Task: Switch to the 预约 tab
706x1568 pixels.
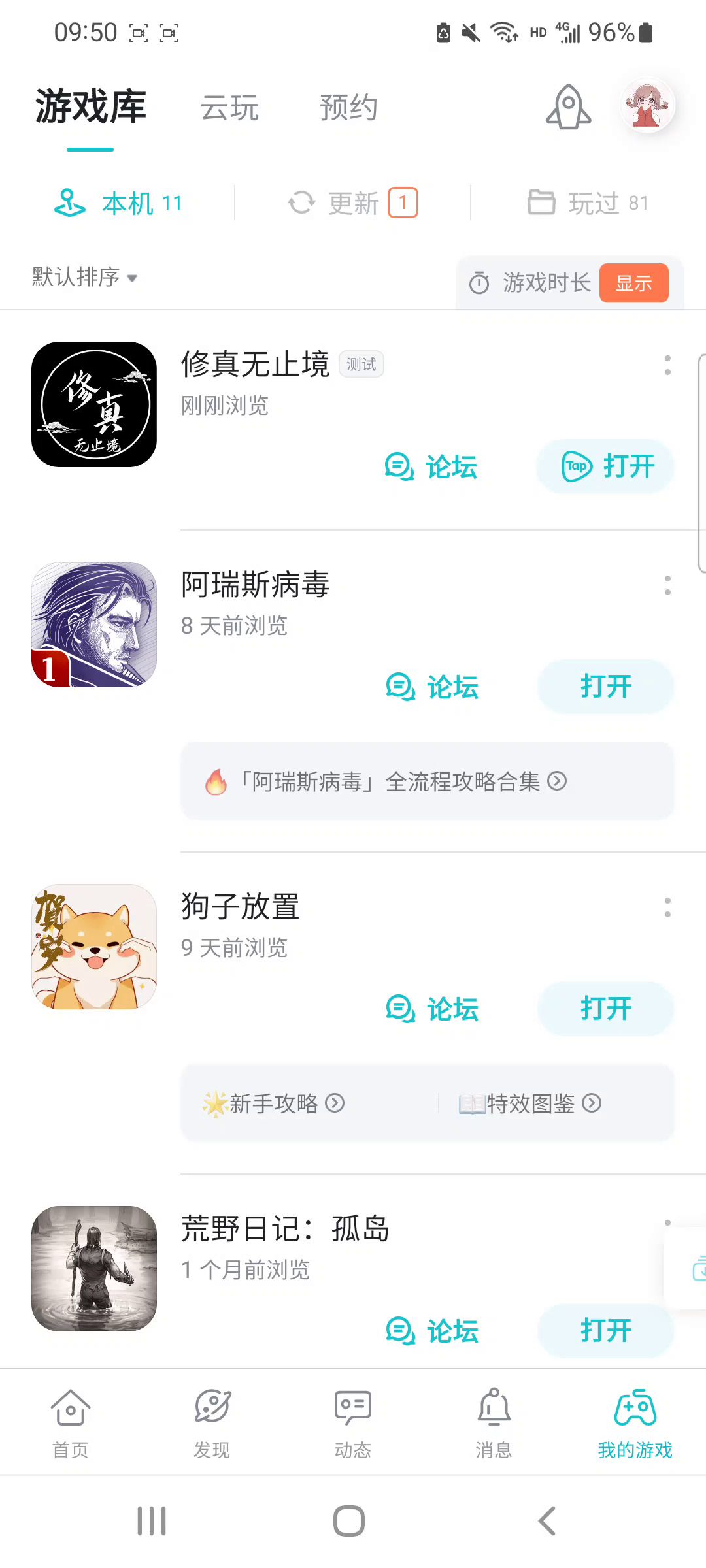Action: [348, 108]
